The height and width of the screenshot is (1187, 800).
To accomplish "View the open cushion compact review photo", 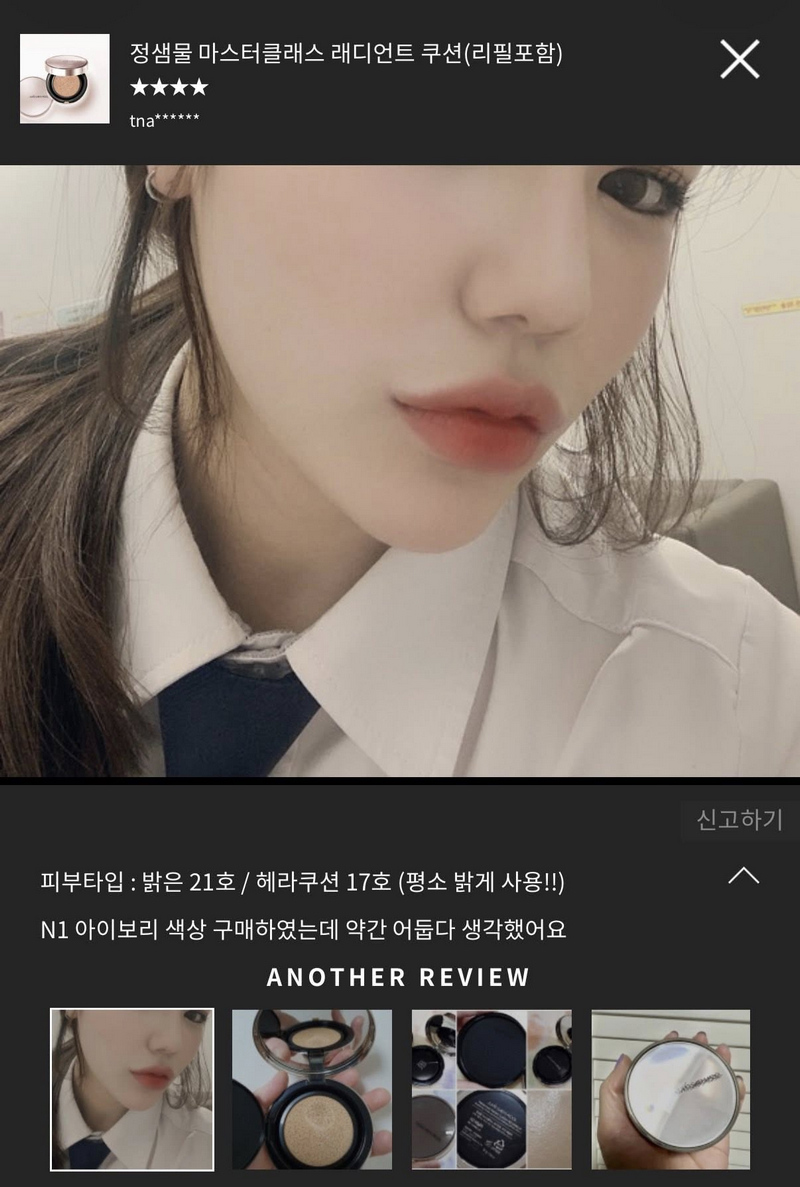I will [312, 1088].
